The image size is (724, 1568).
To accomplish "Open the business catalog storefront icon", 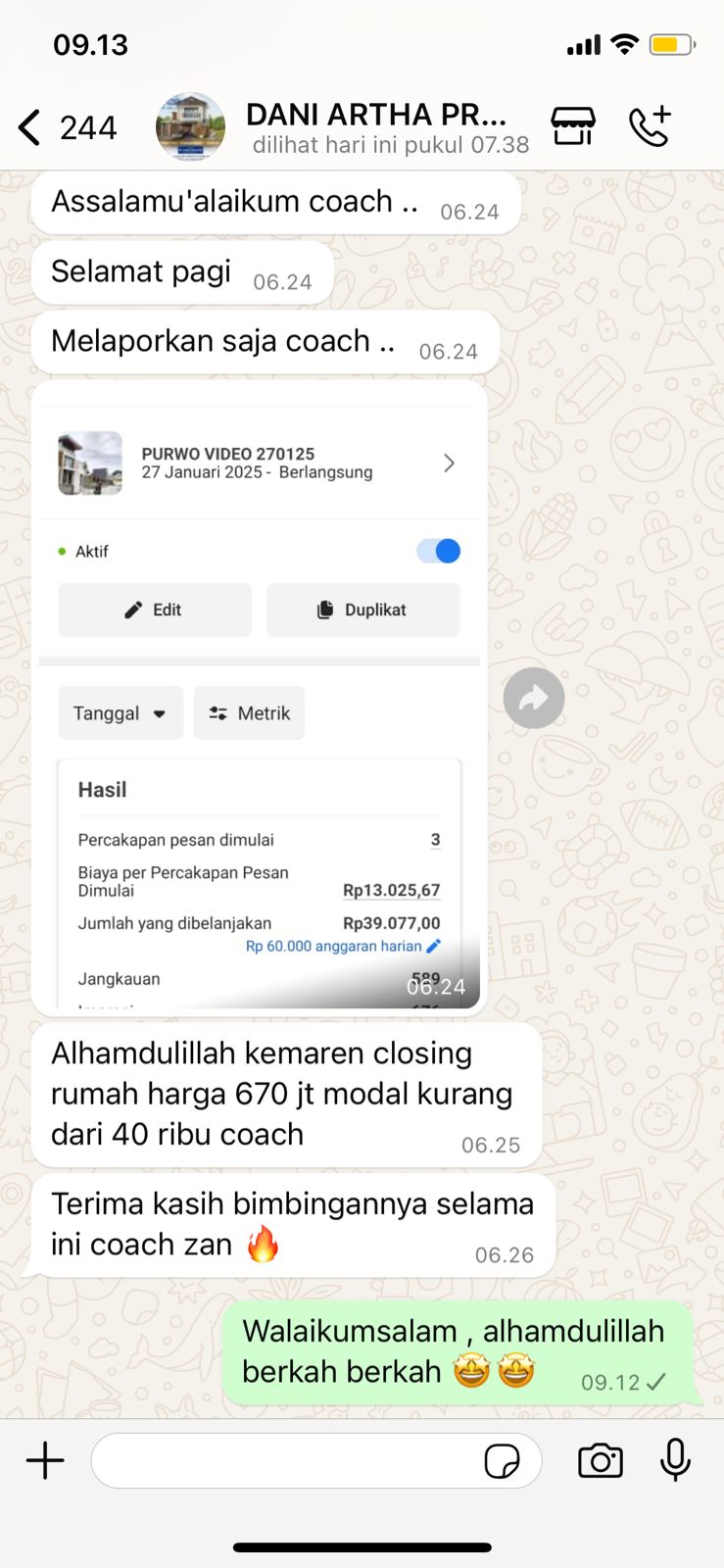I will click(573, 126).
